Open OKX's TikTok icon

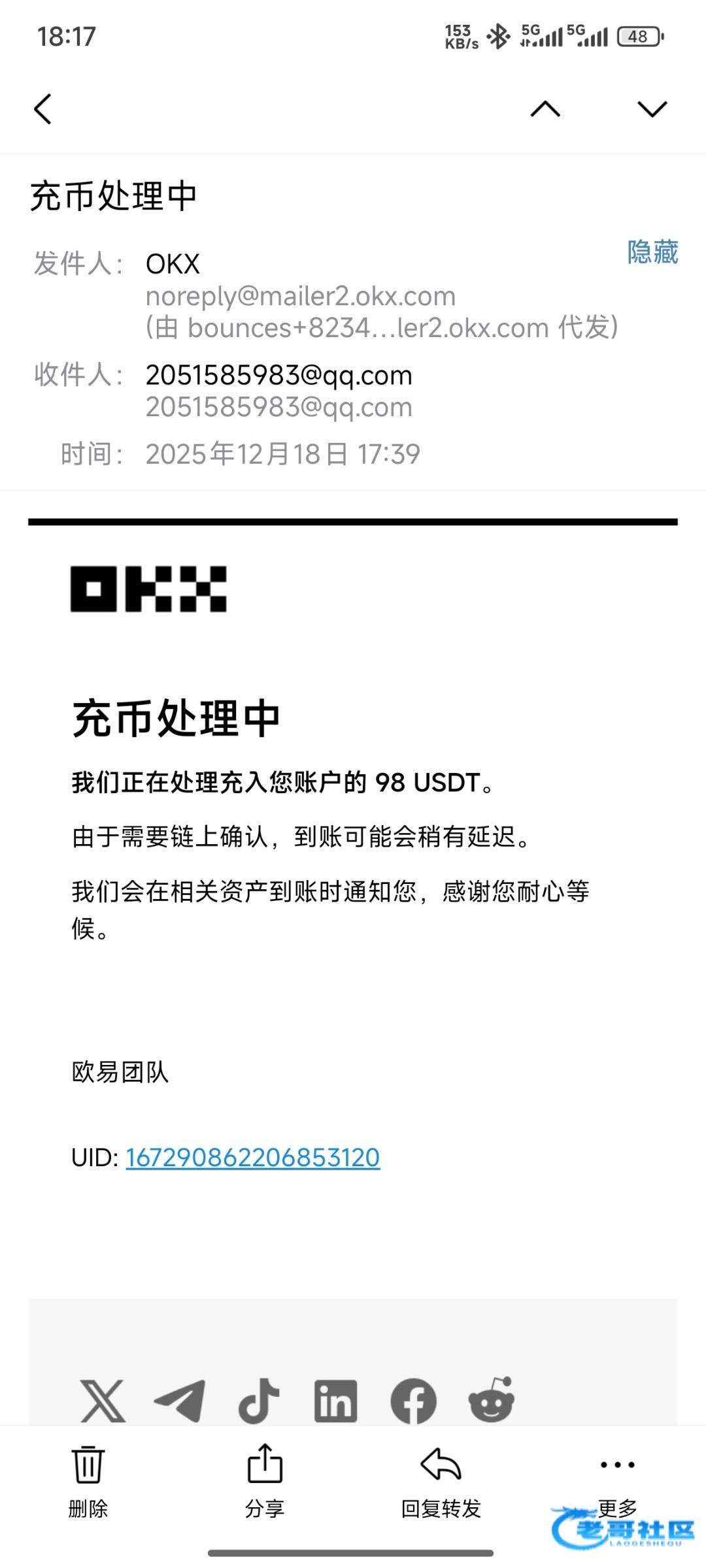coord(259,1401)
